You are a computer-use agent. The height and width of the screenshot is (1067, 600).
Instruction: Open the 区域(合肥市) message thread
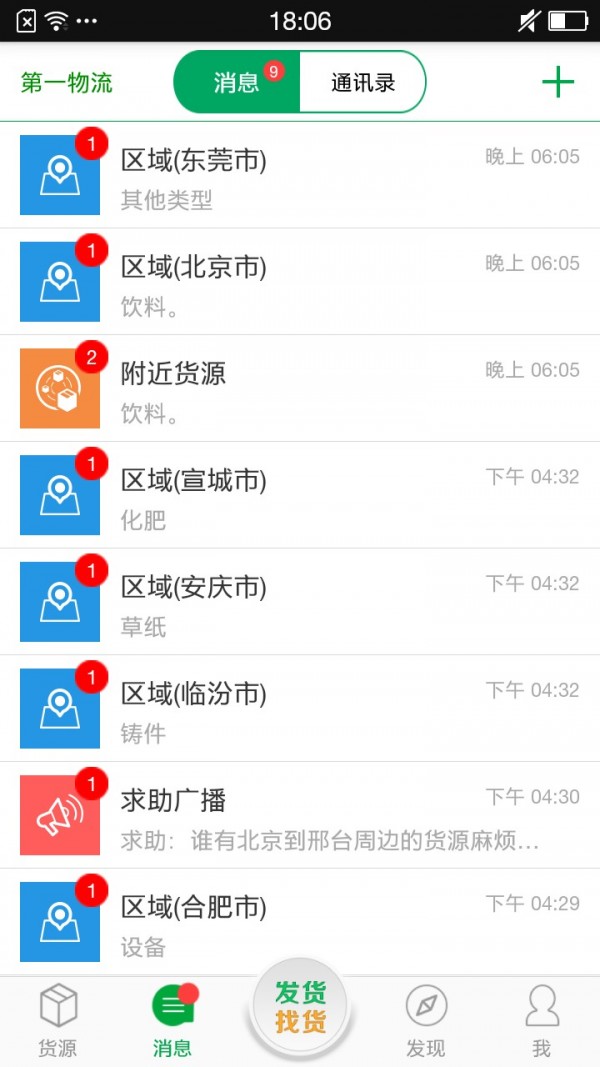pos(300,921)
